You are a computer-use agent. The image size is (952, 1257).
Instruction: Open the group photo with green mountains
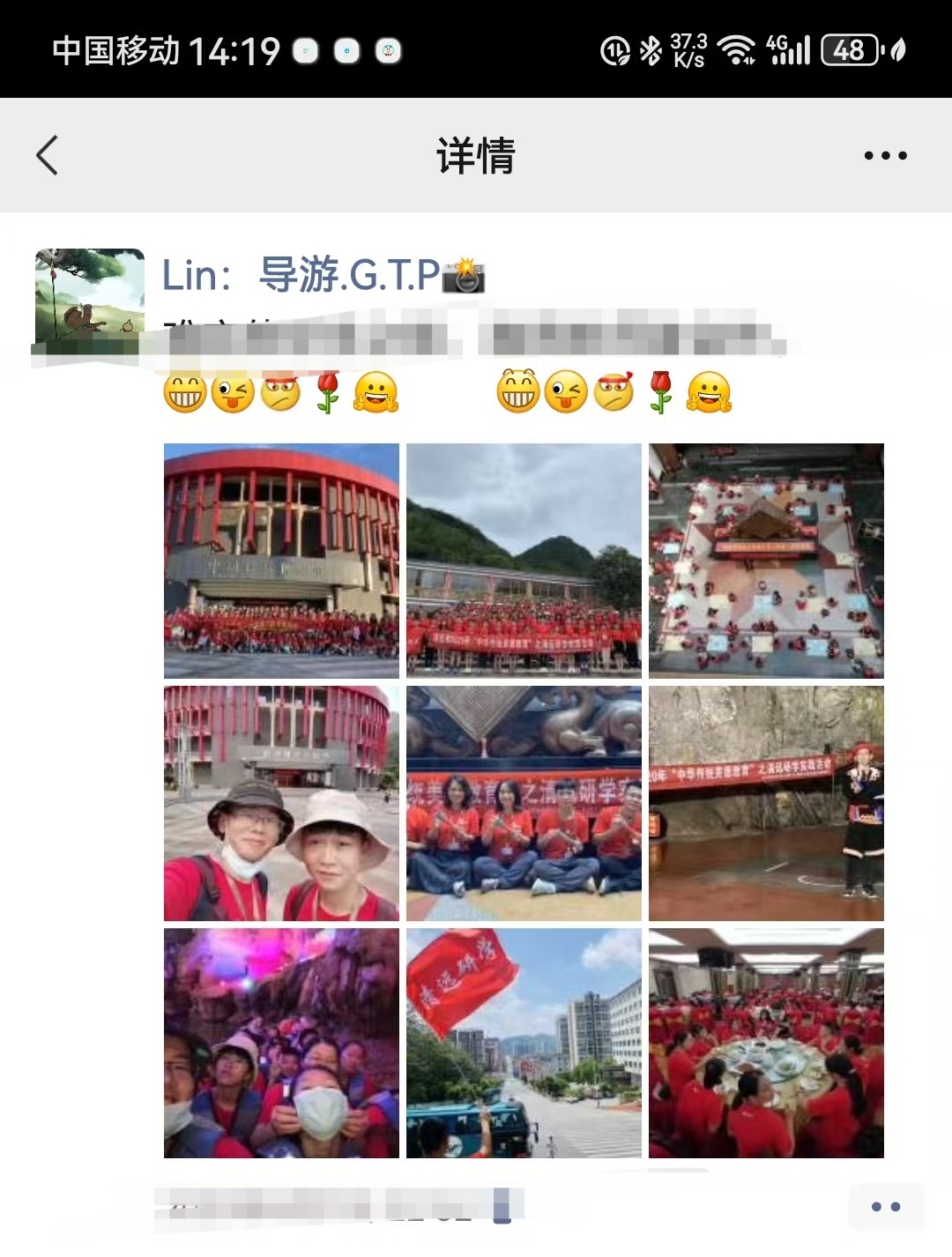[x=524, y=561]
